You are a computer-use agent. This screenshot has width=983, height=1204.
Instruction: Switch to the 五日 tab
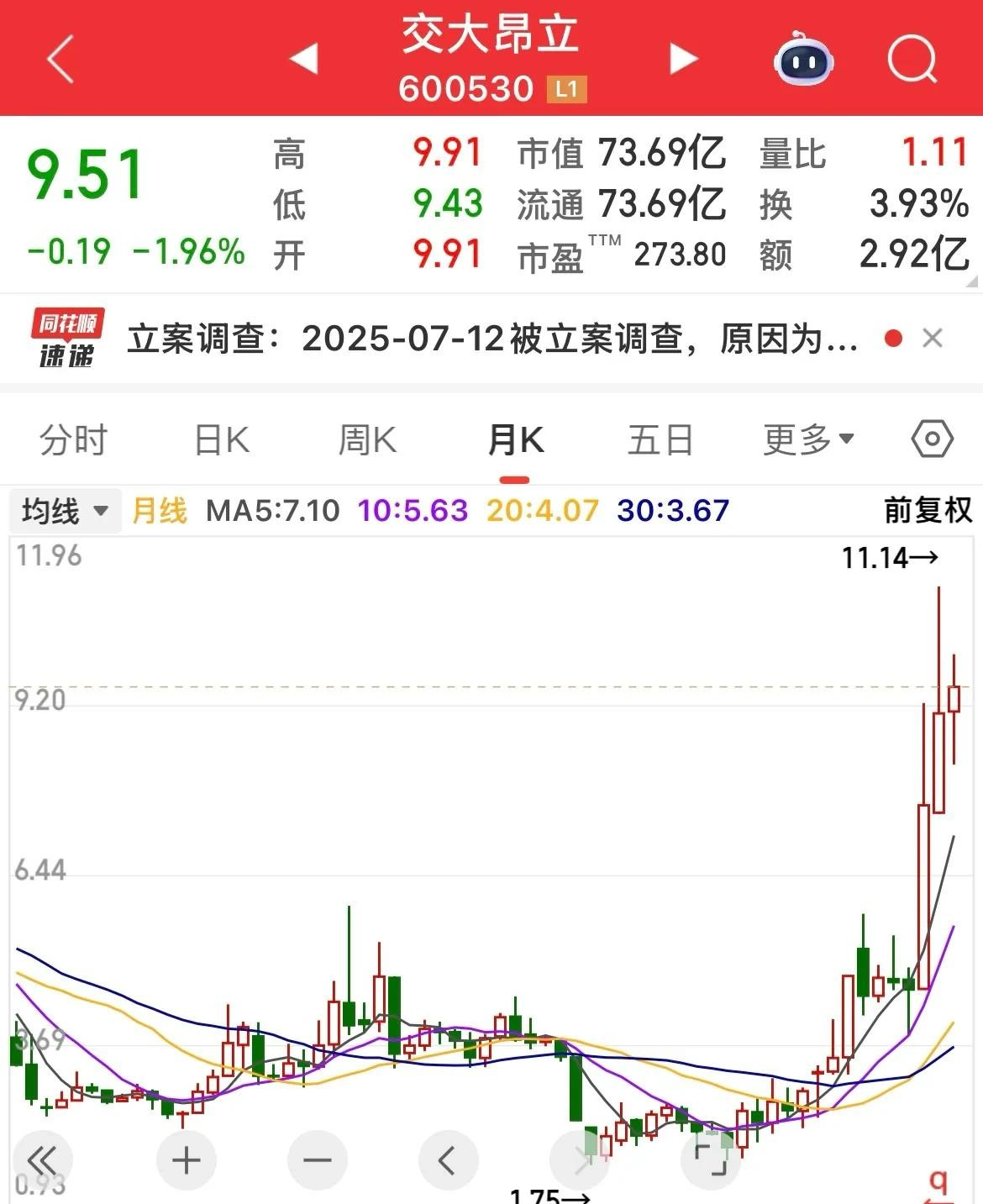(660, 440)
